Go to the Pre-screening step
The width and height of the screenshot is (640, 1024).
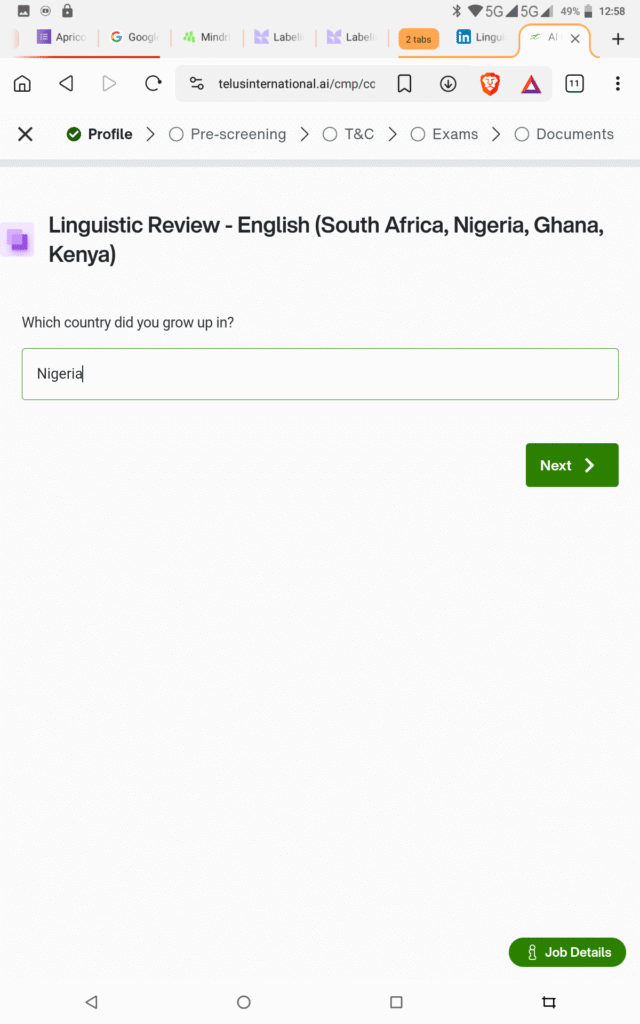227,134
